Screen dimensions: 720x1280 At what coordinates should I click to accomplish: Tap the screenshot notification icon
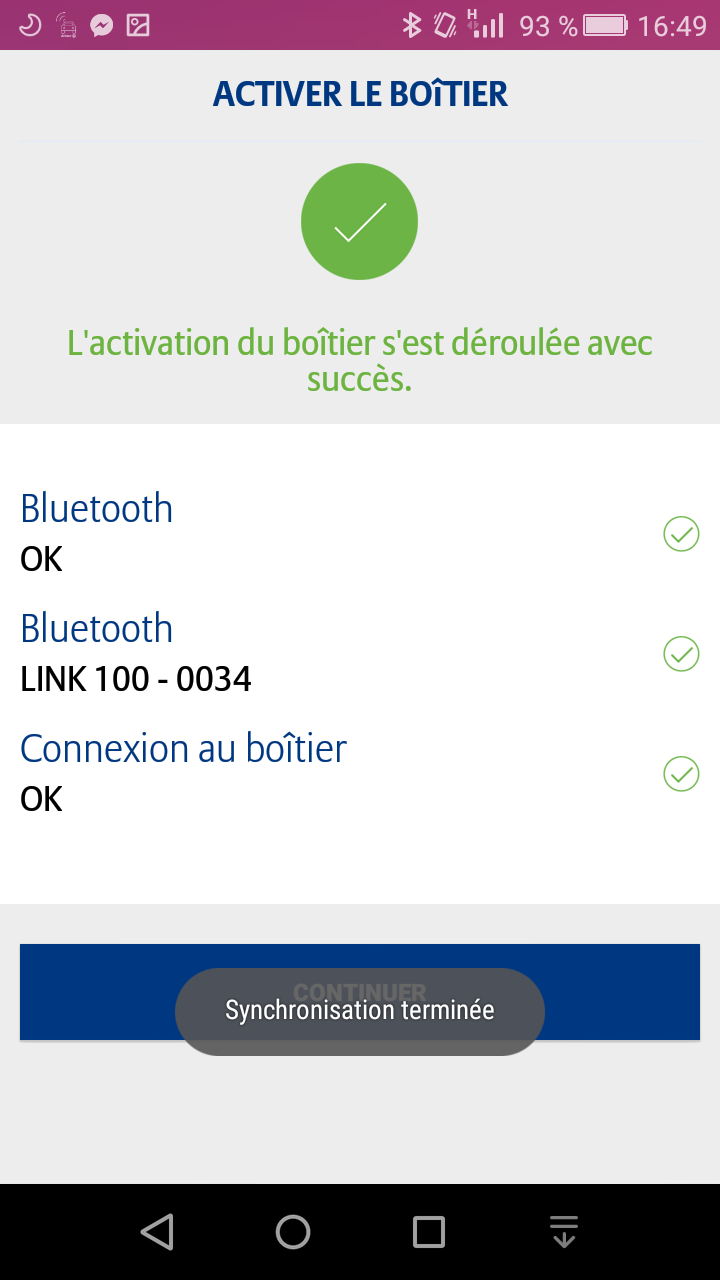[136, 24]
